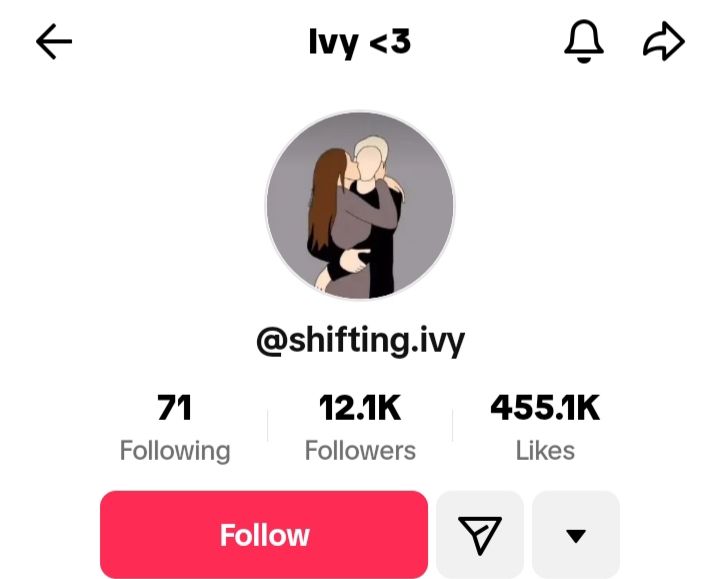Open the notifications bell for Ivy

tap(585, 42)
